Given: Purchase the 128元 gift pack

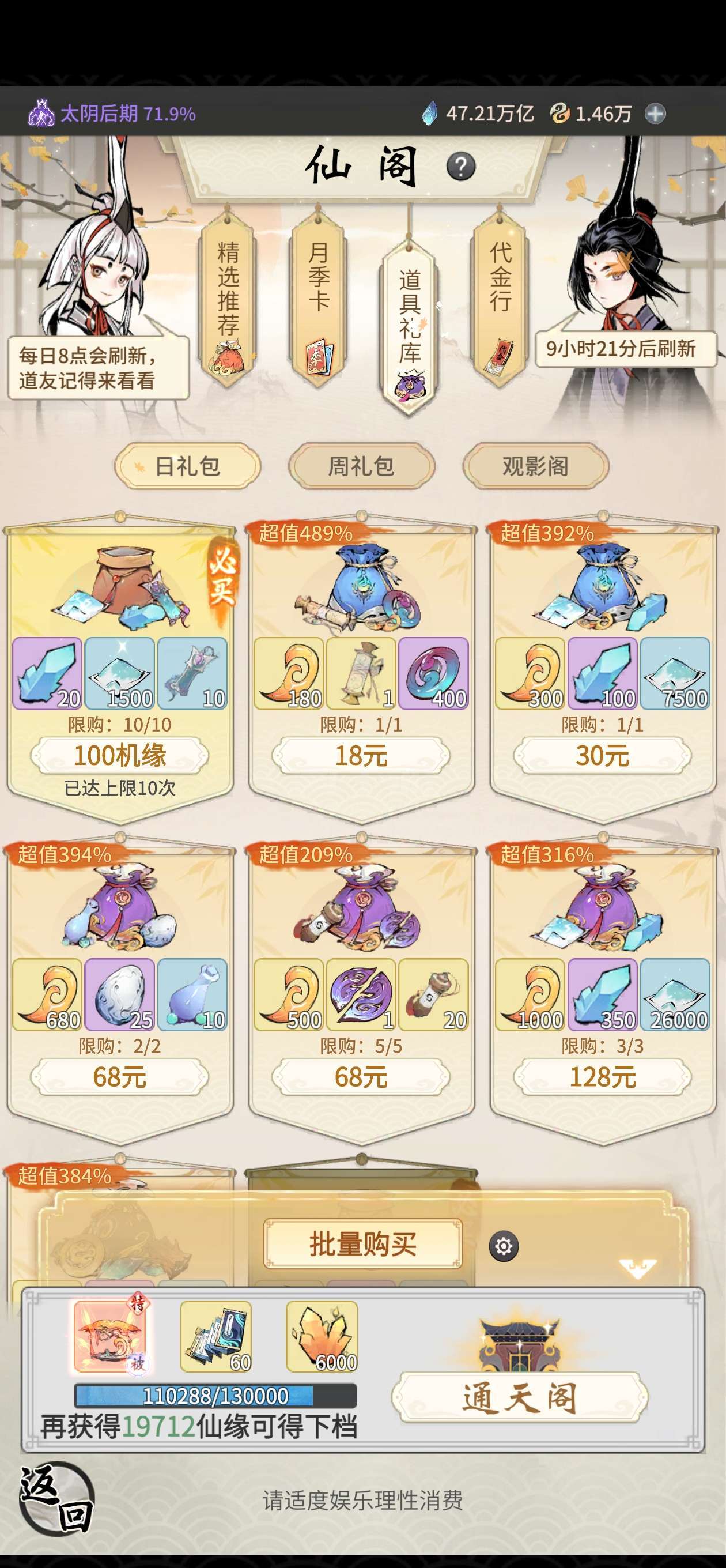Looking at the screenshot, I should (603, 1077).
